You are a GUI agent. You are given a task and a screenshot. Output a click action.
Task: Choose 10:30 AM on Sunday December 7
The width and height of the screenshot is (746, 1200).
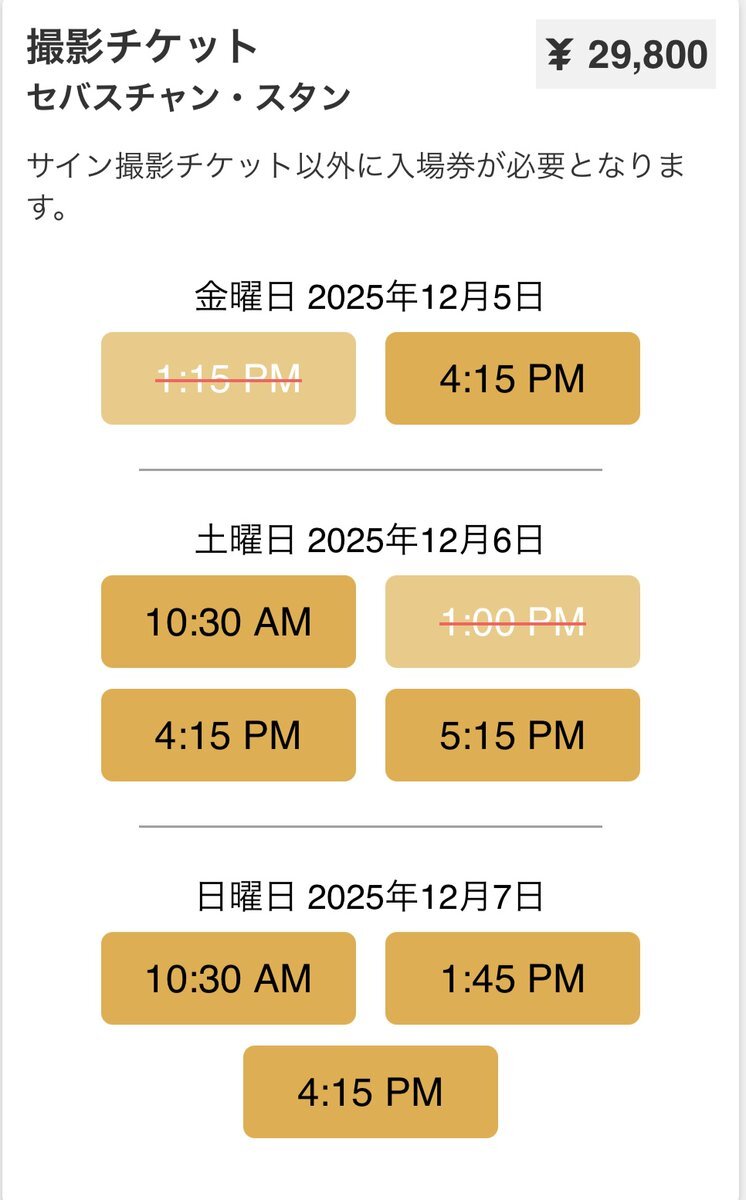[228, 978]
